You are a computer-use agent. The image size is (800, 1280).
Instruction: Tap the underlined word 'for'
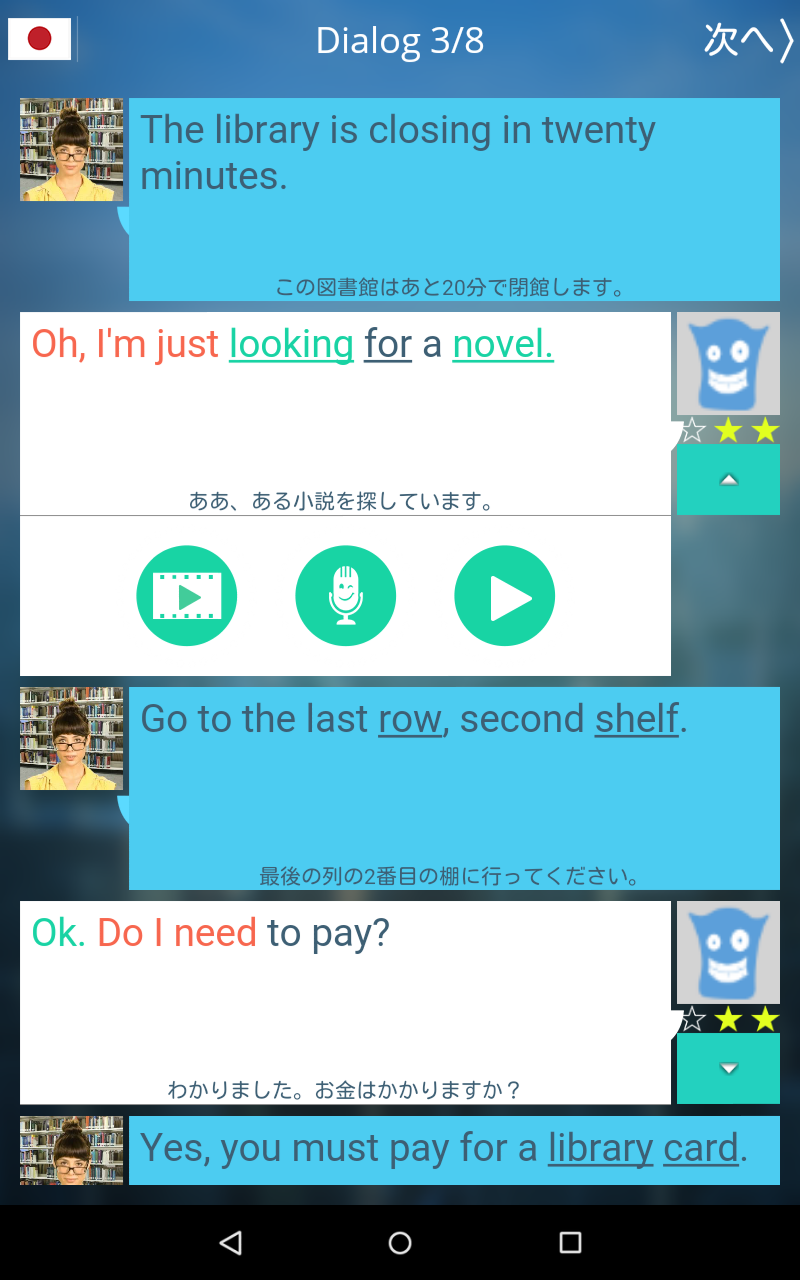[388, 345]
